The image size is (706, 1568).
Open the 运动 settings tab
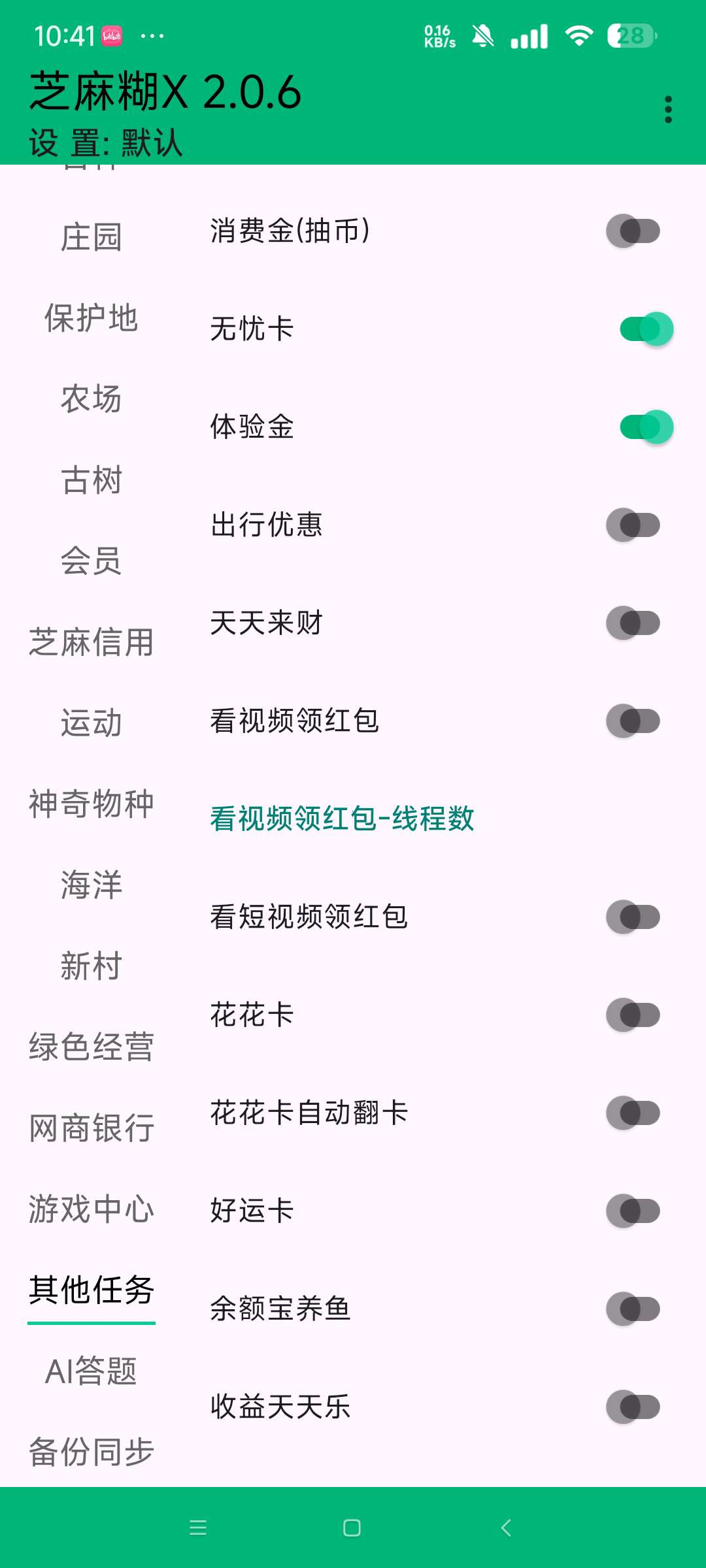(92, 723)
